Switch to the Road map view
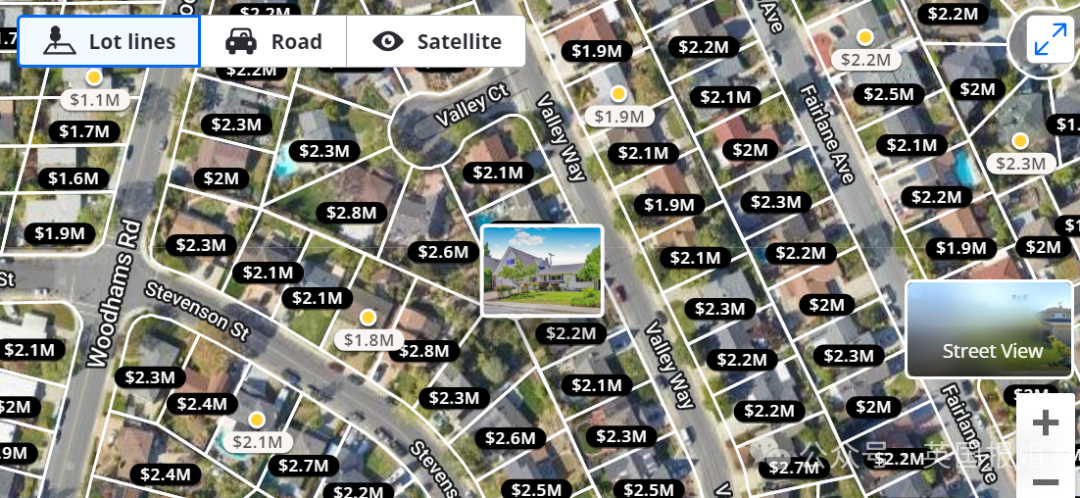 tap(273, 42)
